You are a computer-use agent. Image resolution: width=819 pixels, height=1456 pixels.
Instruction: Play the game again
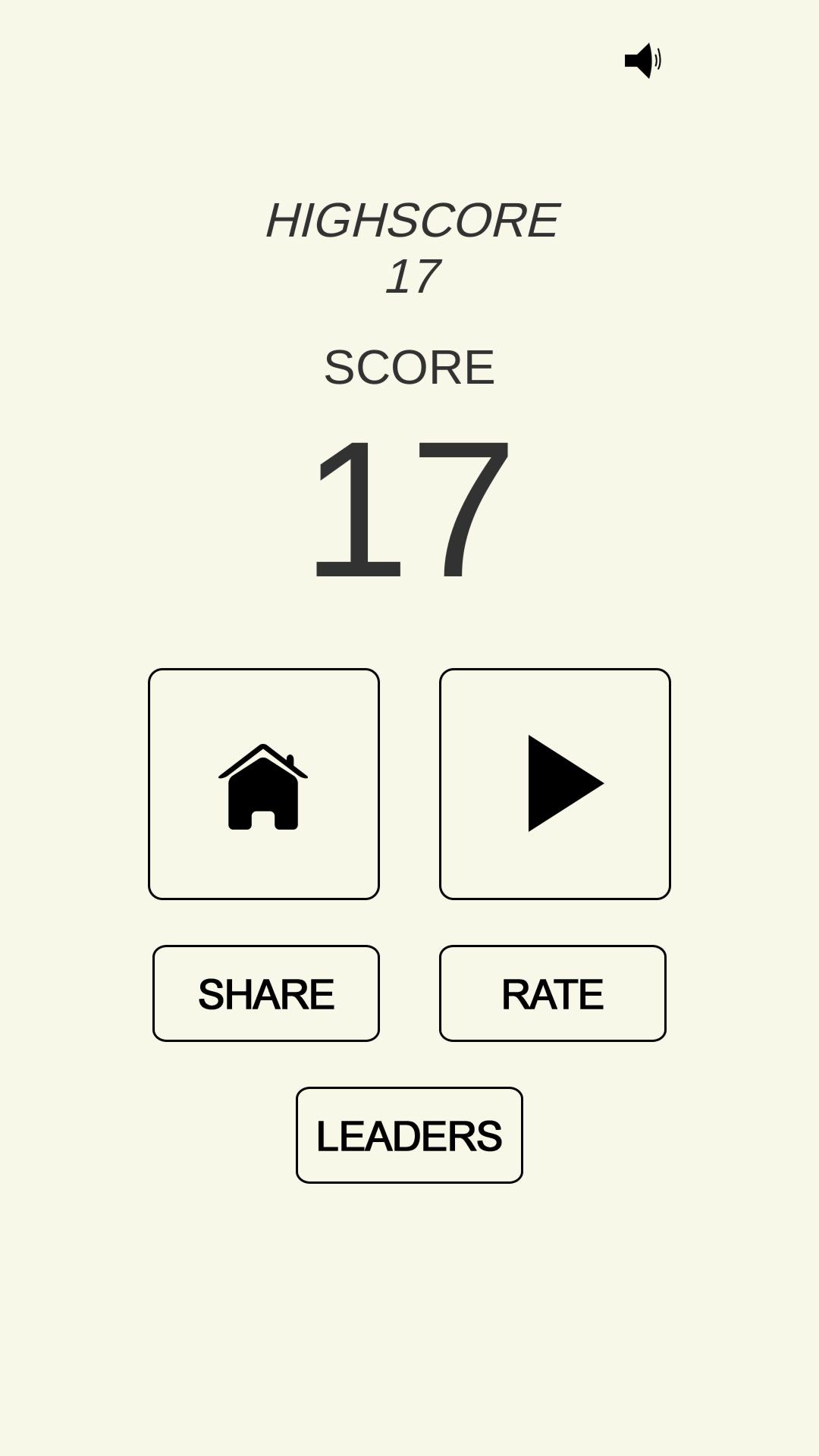pyautogui.click(x=555, y=784)
